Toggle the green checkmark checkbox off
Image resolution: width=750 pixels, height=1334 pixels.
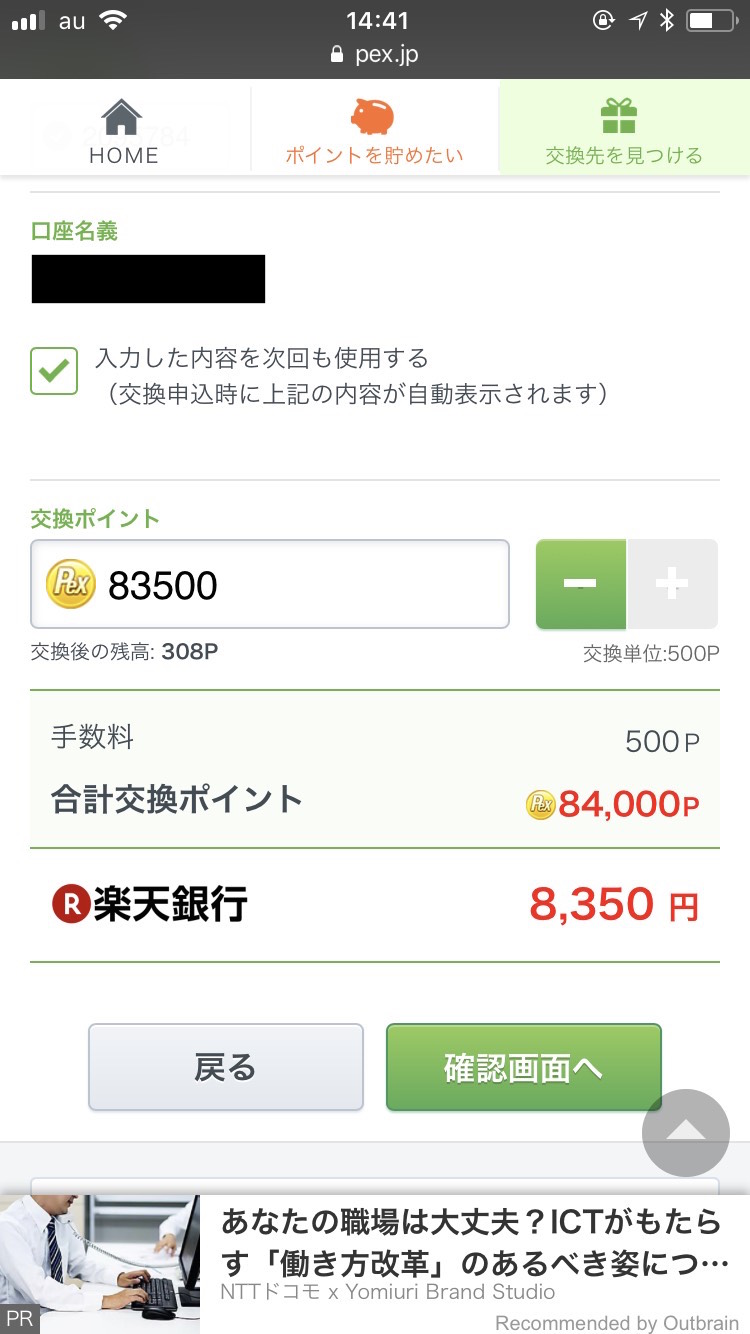(54, 371)
